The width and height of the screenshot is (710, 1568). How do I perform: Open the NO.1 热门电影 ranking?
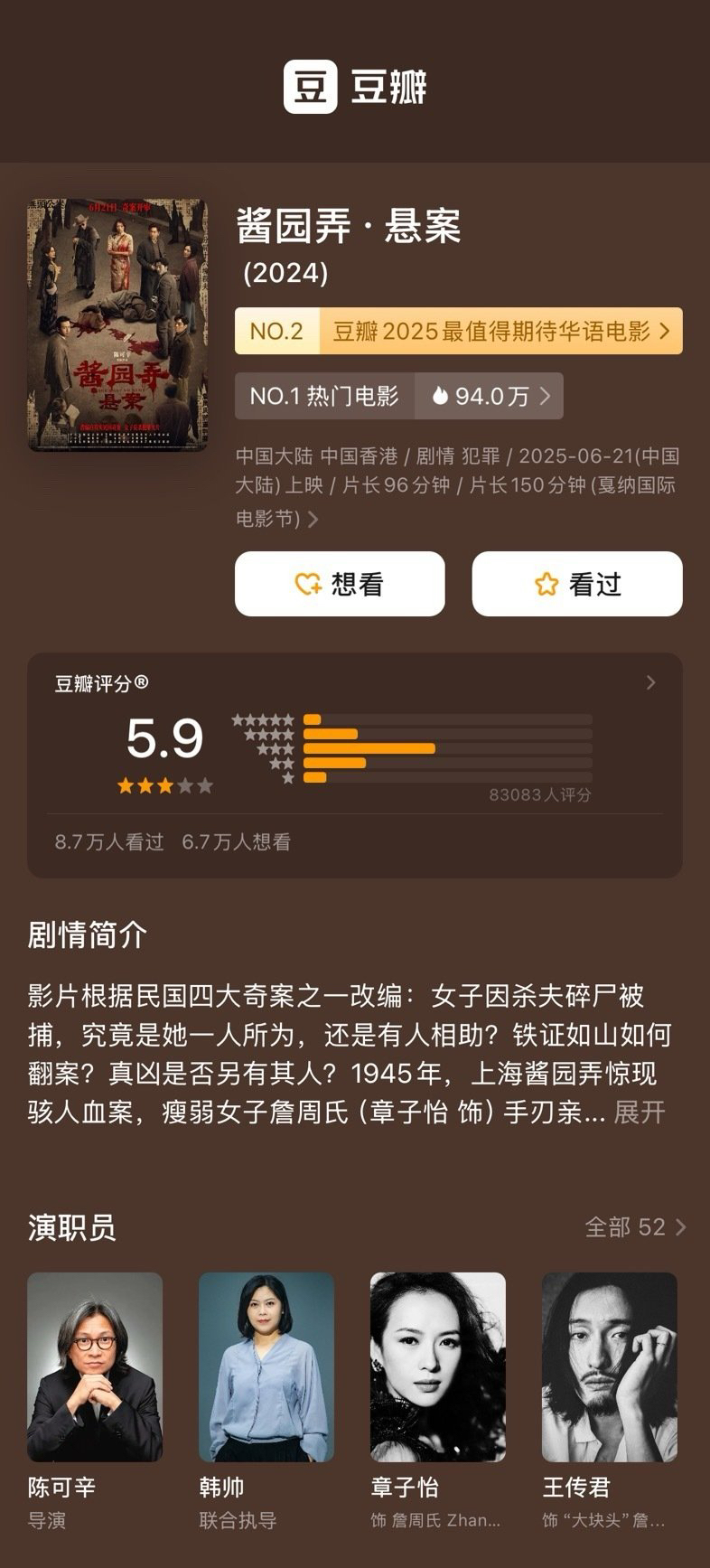click(x=324, y=396)
